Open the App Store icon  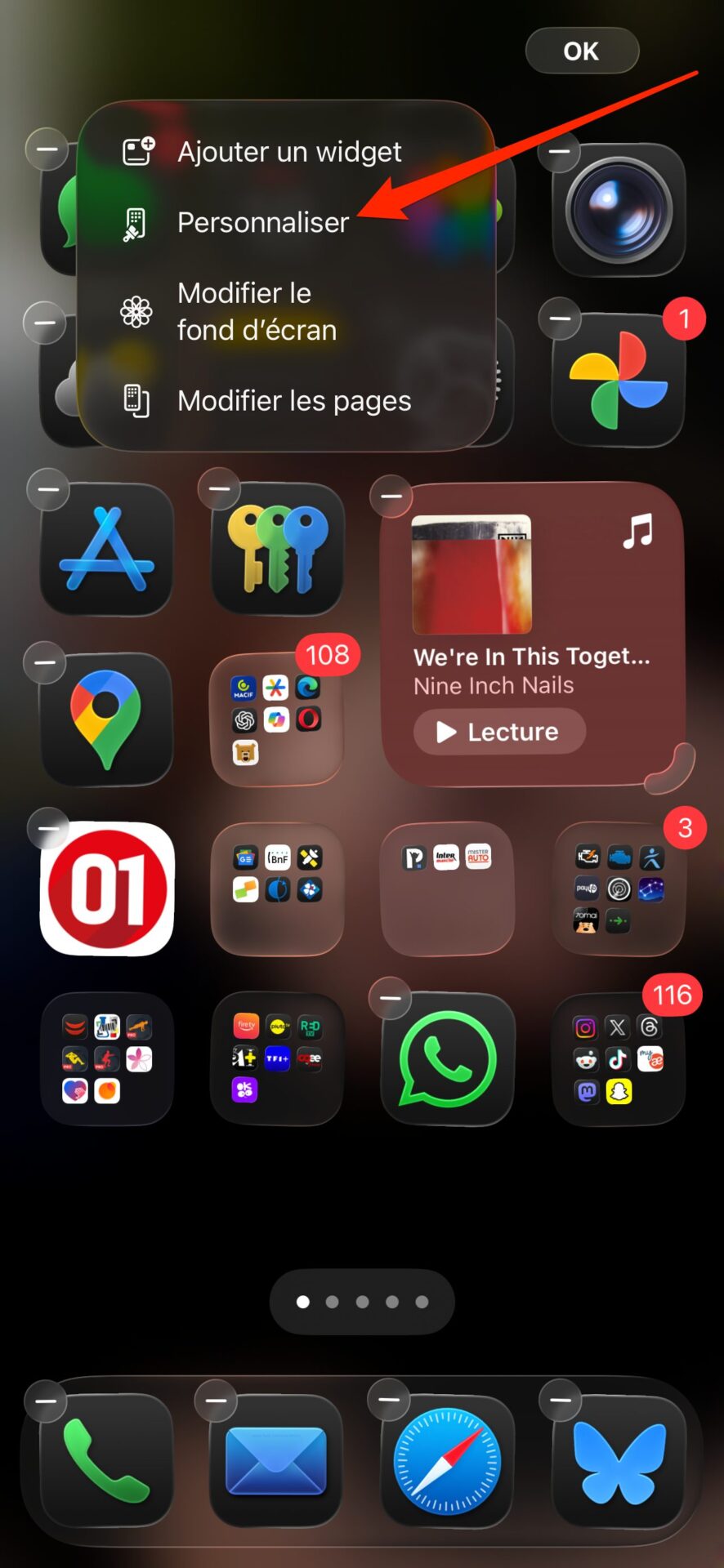pos(107,549)
